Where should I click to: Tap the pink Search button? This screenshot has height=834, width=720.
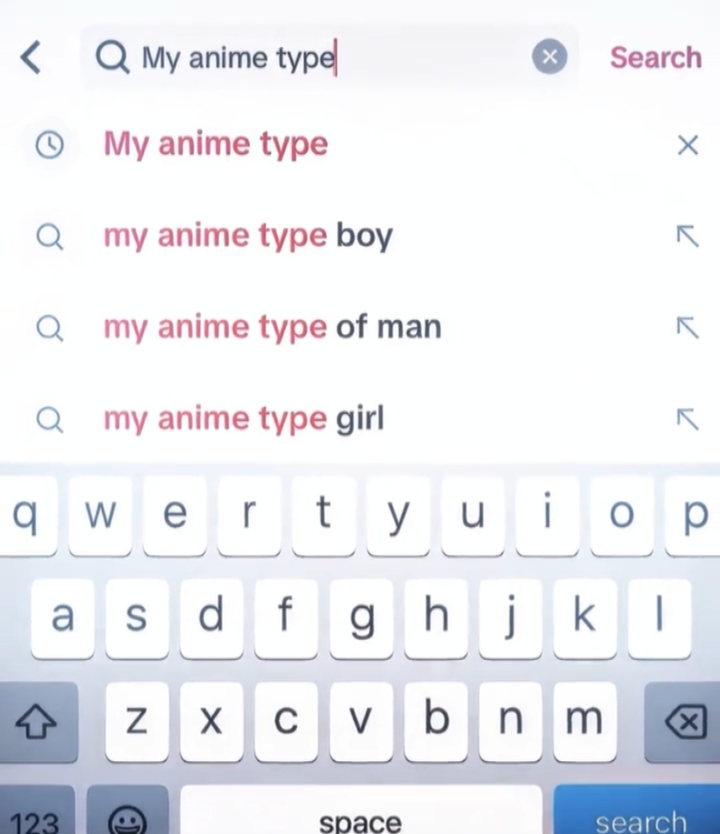point(655,58)
